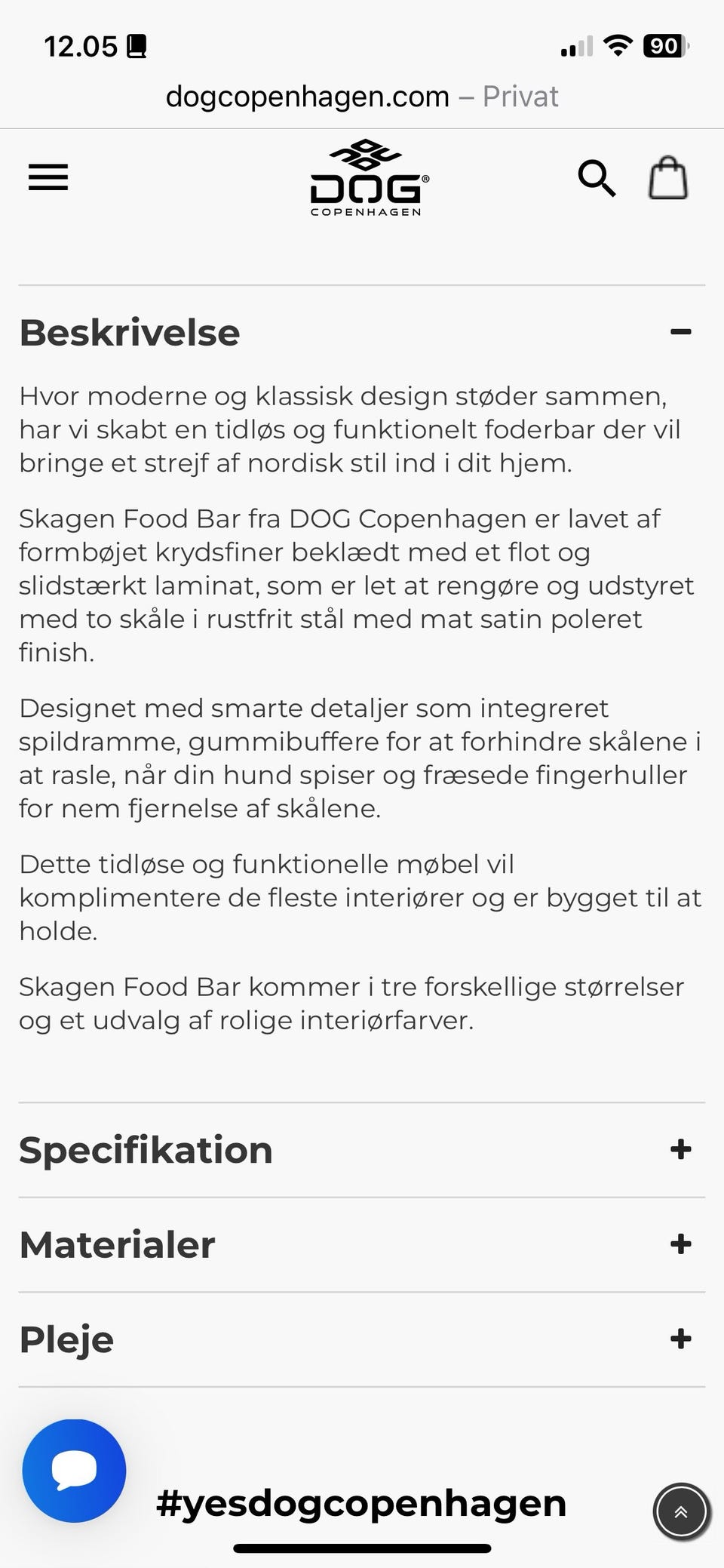Collapse the Beskrivelse section

point(680,332)
